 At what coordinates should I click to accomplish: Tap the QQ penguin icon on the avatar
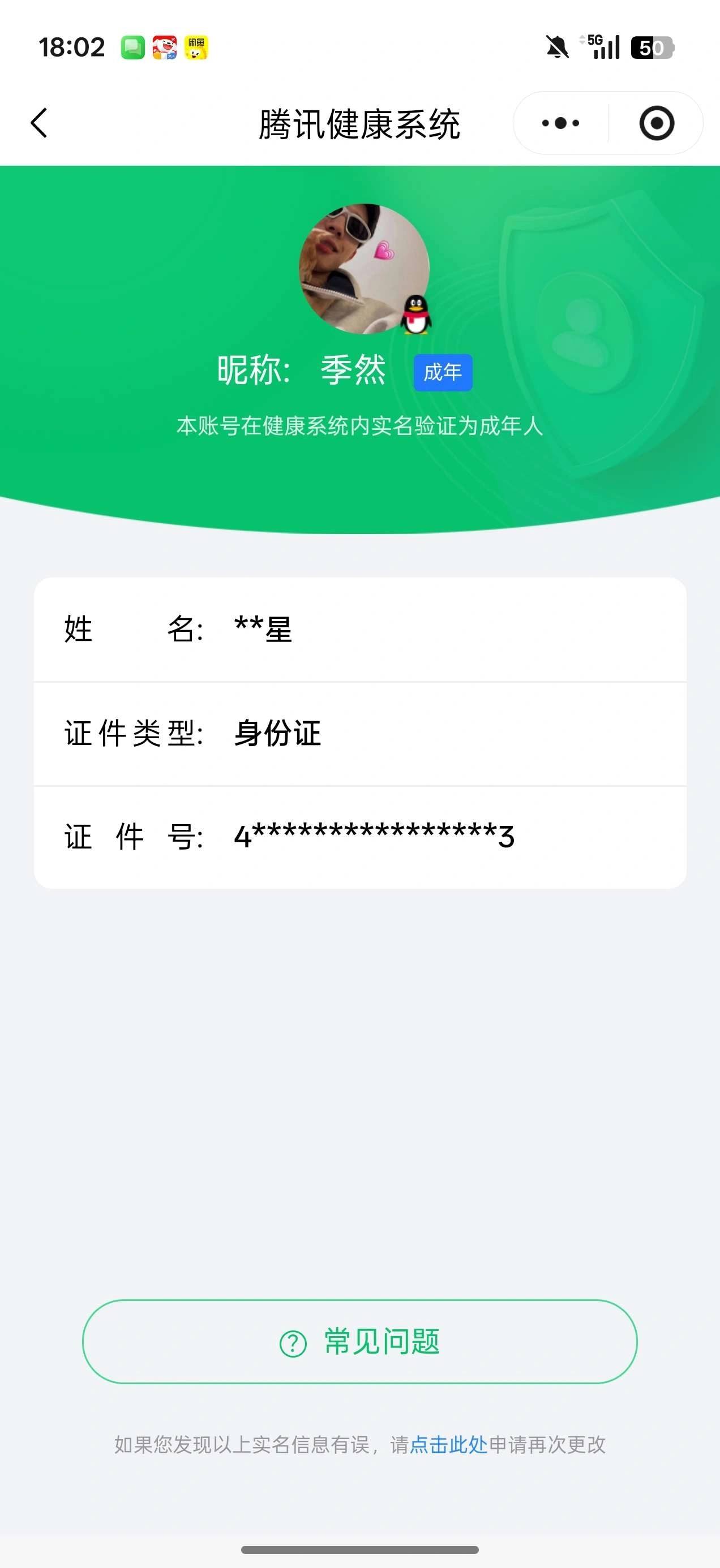[415, 315]
